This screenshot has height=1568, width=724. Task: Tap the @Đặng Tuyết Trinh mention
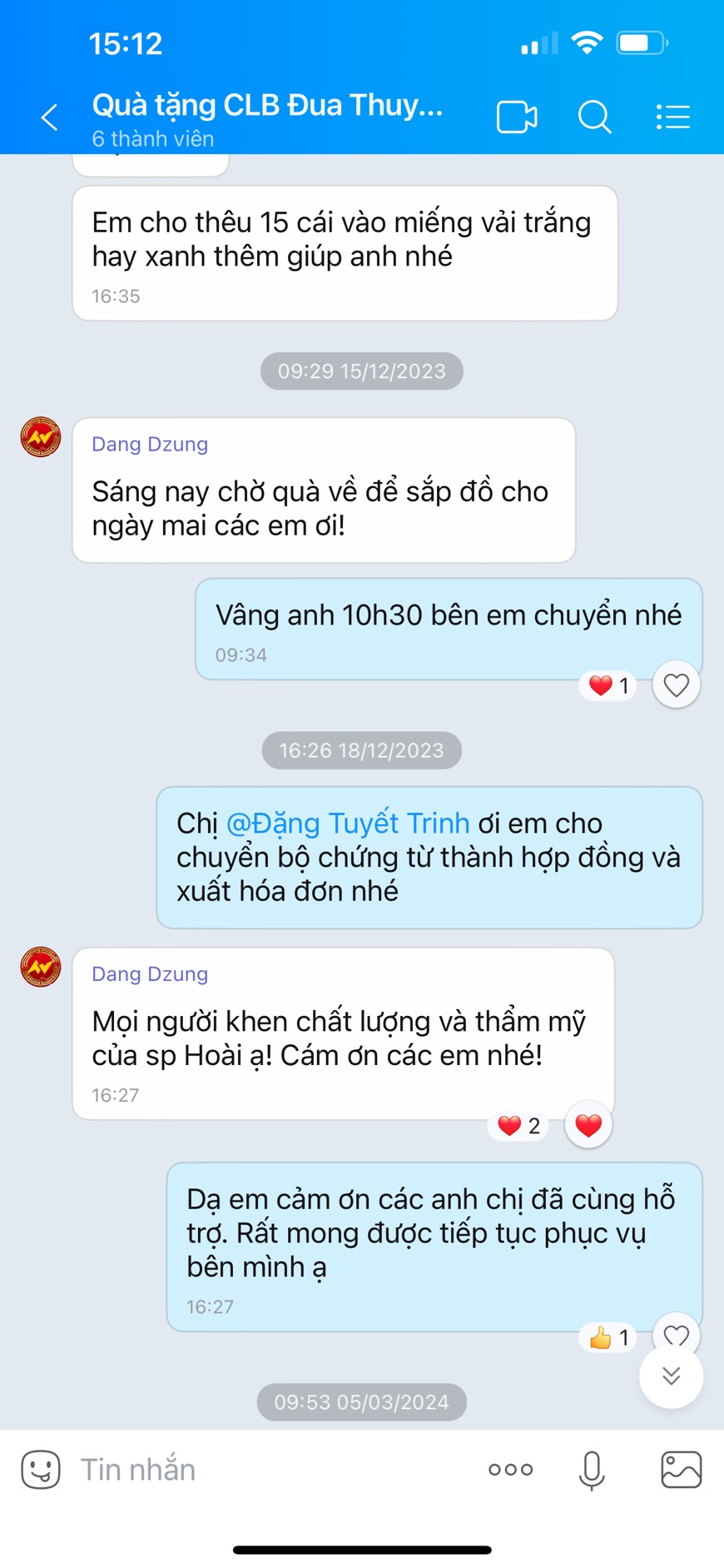tap(348, 824)
